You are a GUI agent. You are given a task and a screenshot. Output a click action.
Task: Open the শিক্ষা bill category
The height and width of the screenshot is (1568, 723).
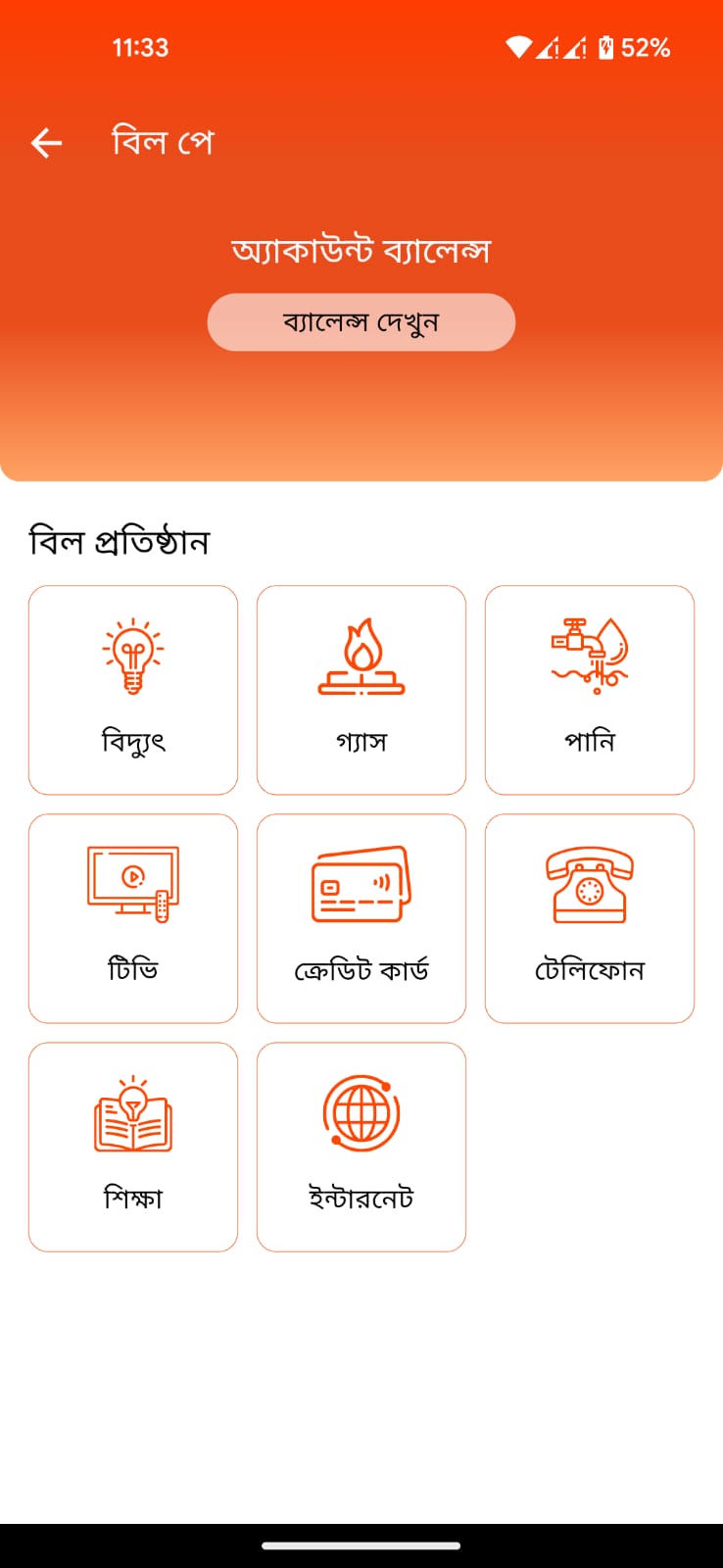133,1147
